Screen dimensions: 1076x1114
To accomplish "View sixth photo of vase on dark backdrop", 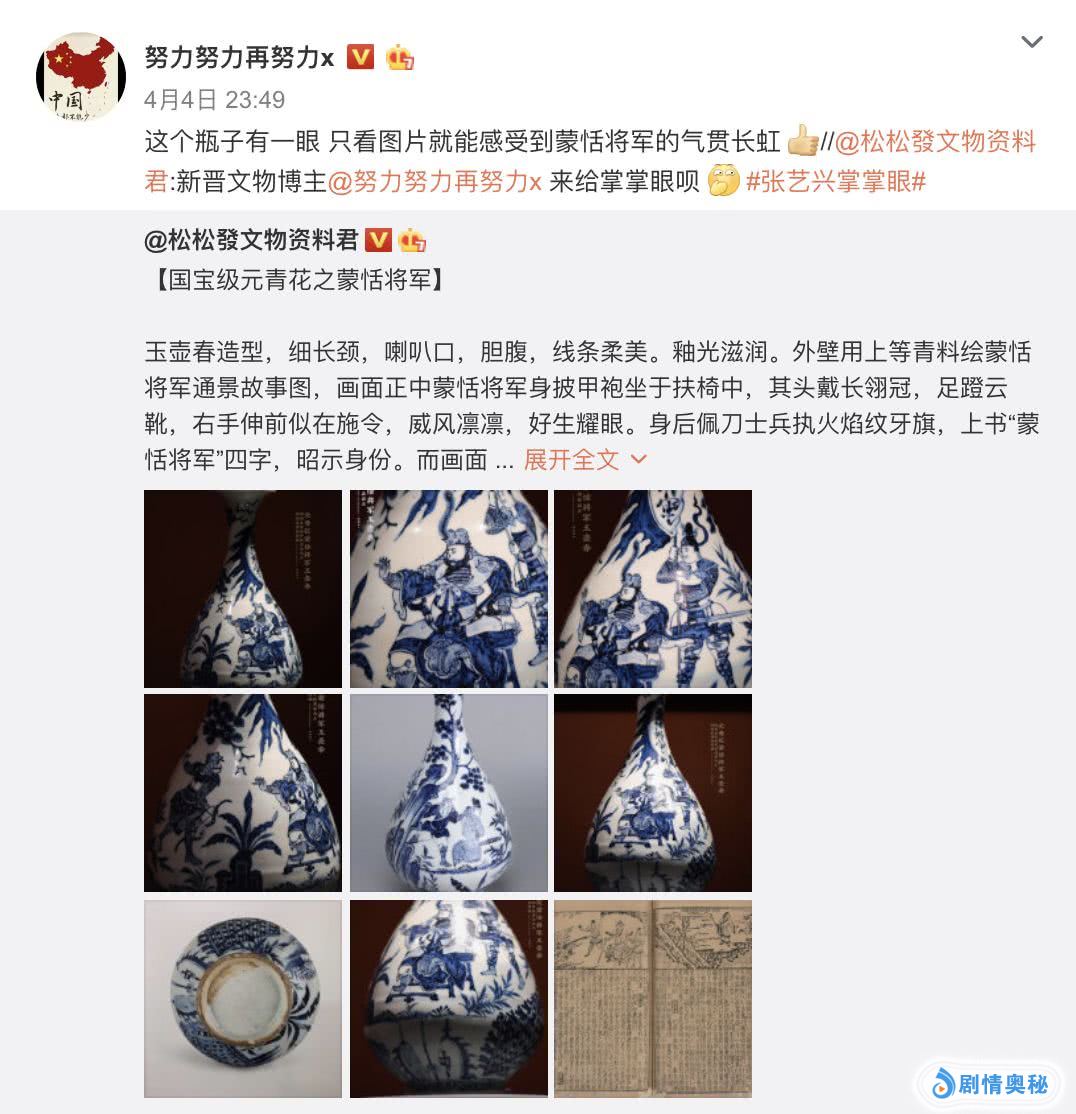I will [653, 792].
